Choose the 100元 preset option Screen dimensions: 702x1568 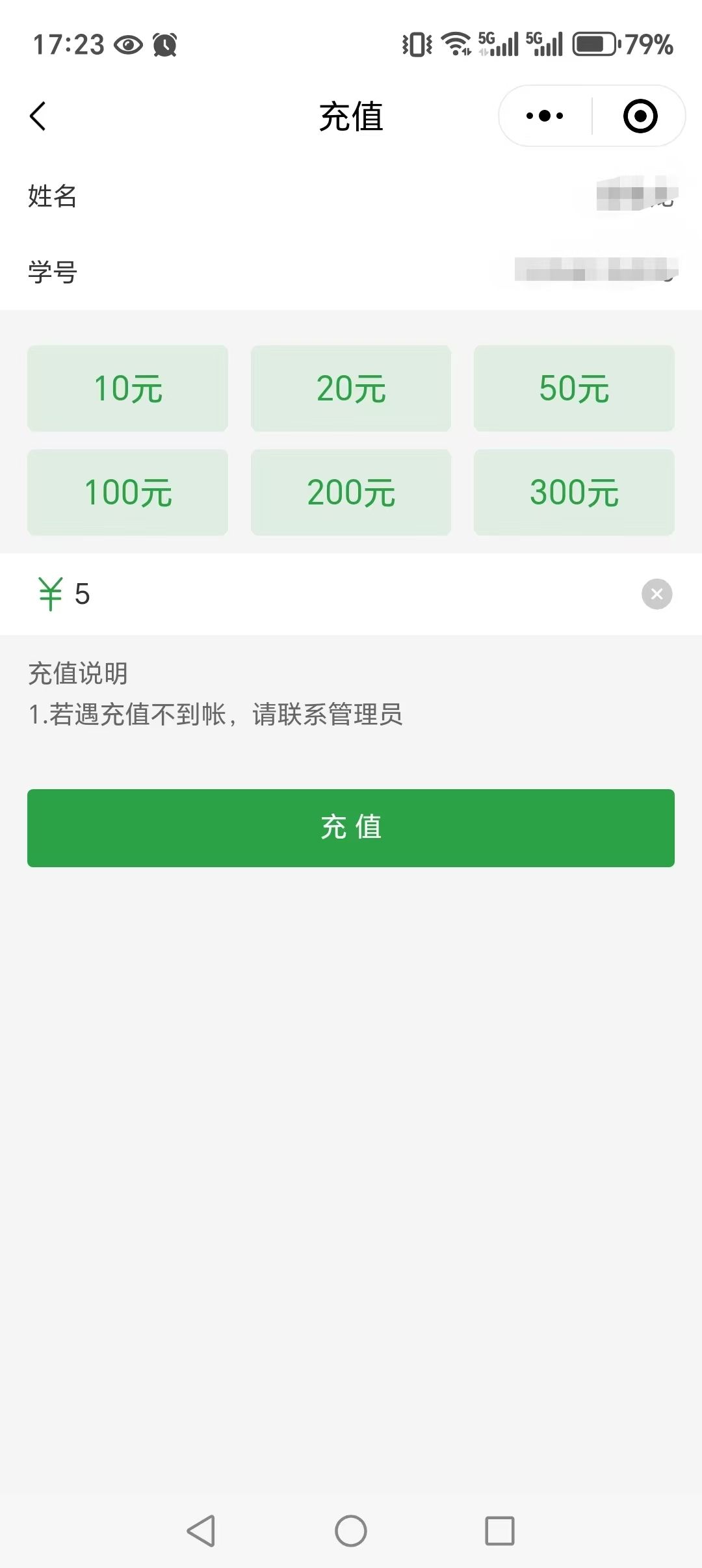(x=127, y=492)
